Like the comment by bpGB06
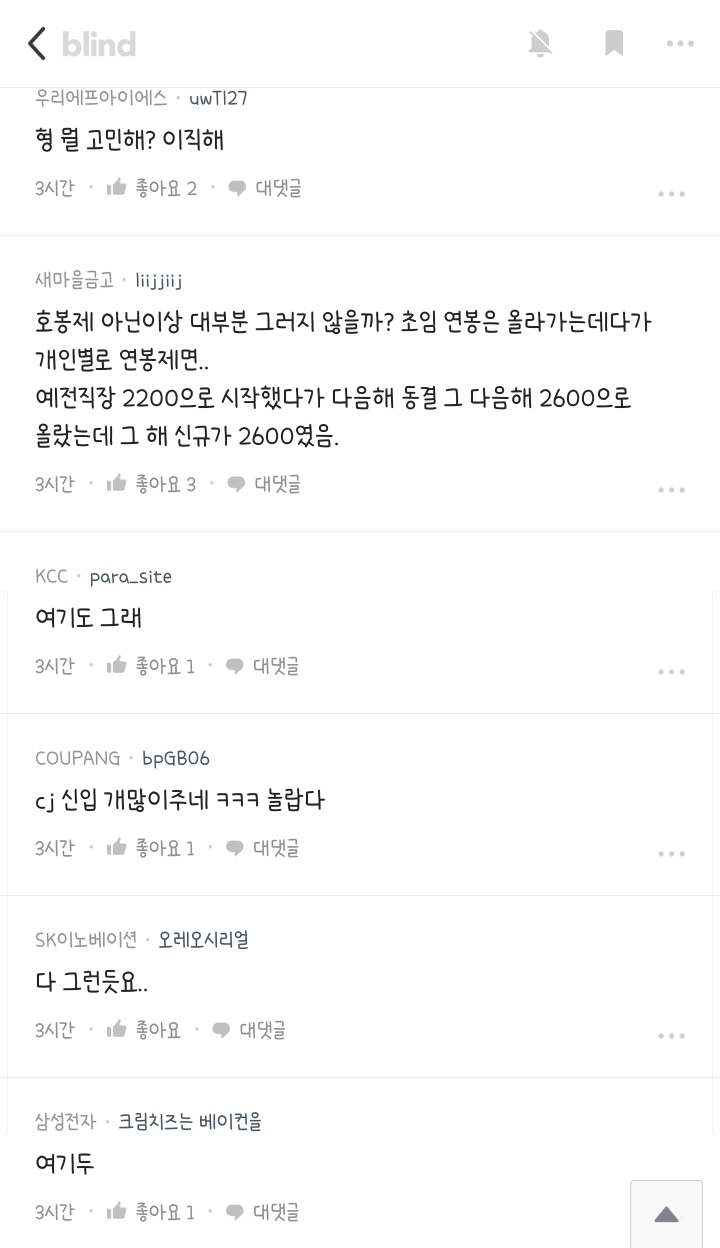The width and height of the screenshot is (720, 1248). pos(151,847)
